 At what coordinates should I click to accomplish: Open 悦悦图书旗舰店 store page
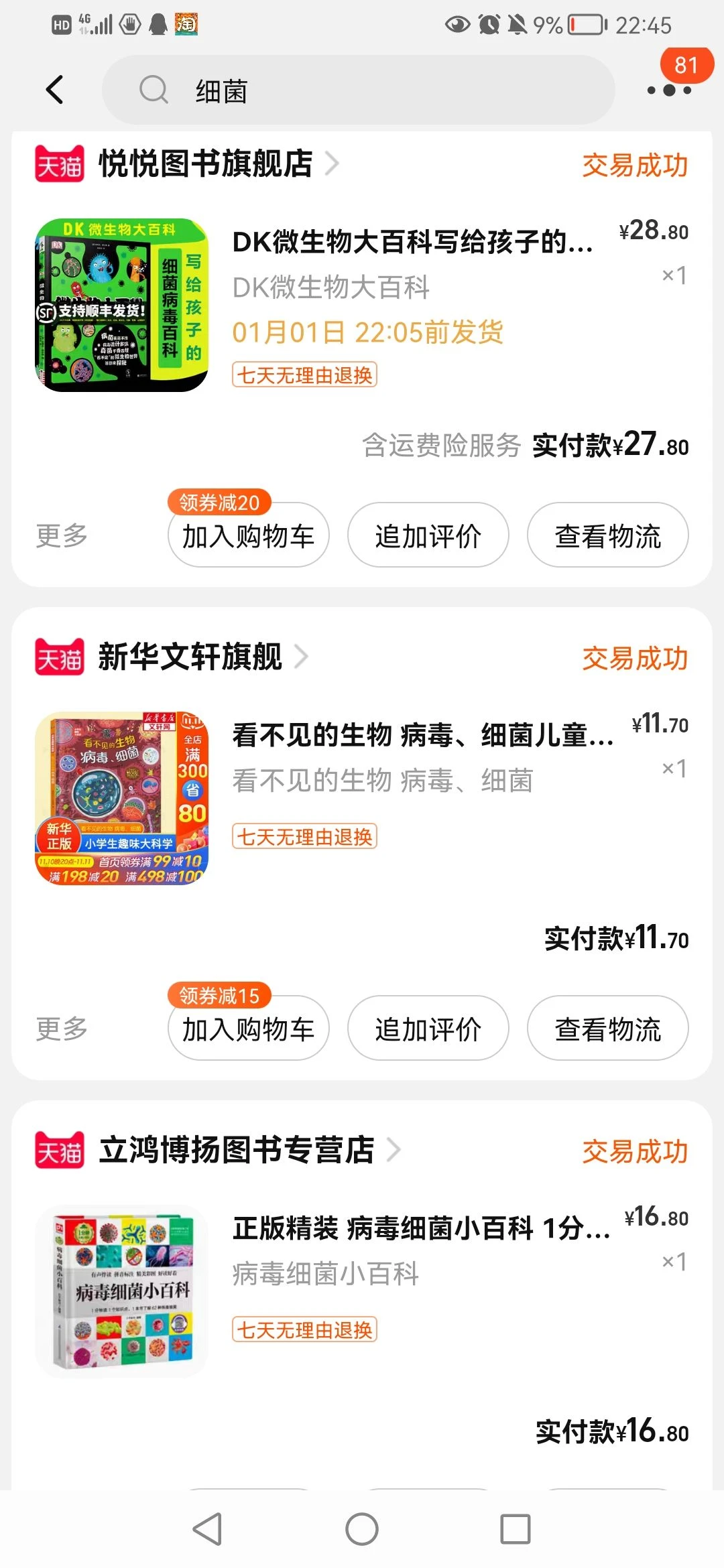(x=205, y=164)
